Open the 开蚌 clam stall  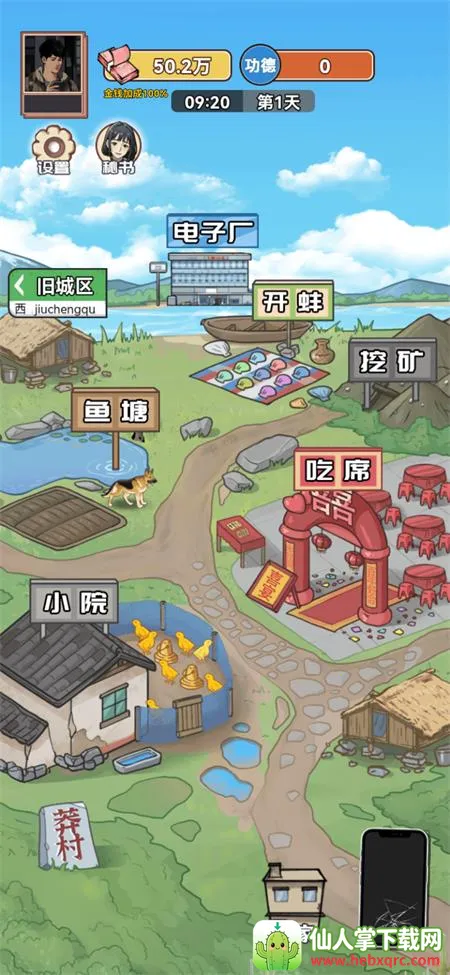(x=293, y=301)
